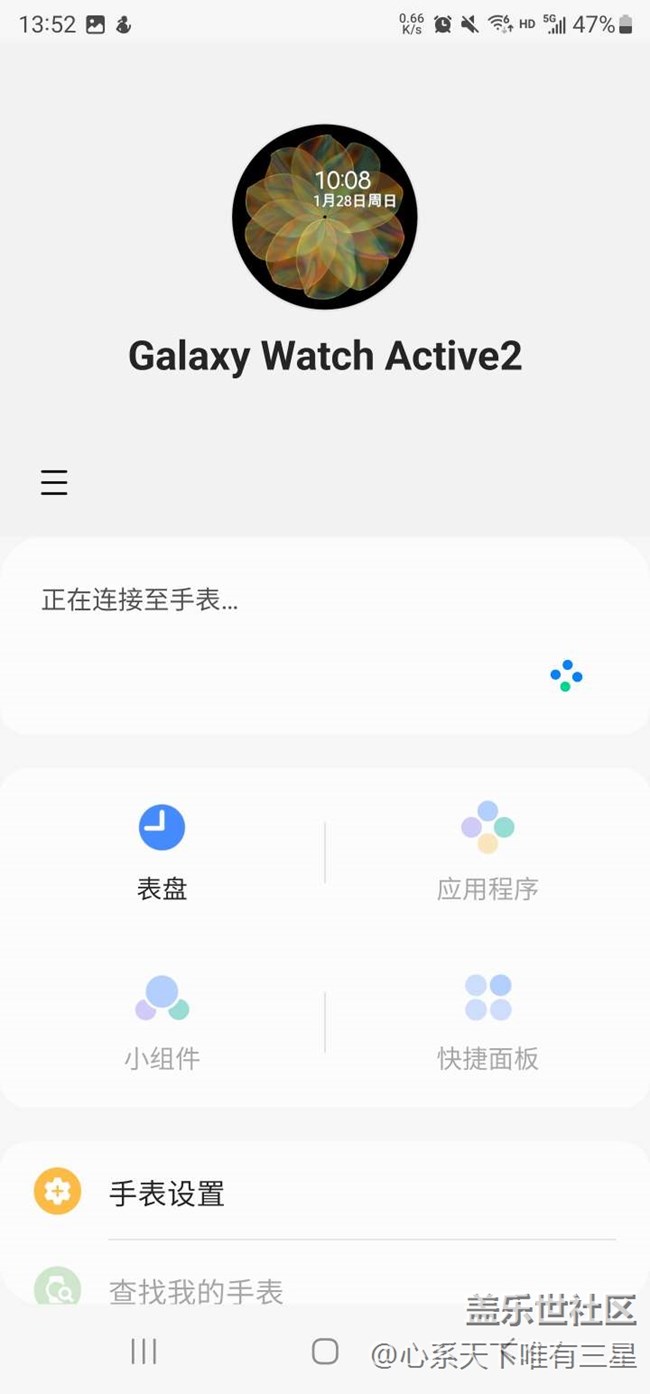
Task: Tap the system recent apps button
Action: tap(144, 1352)
